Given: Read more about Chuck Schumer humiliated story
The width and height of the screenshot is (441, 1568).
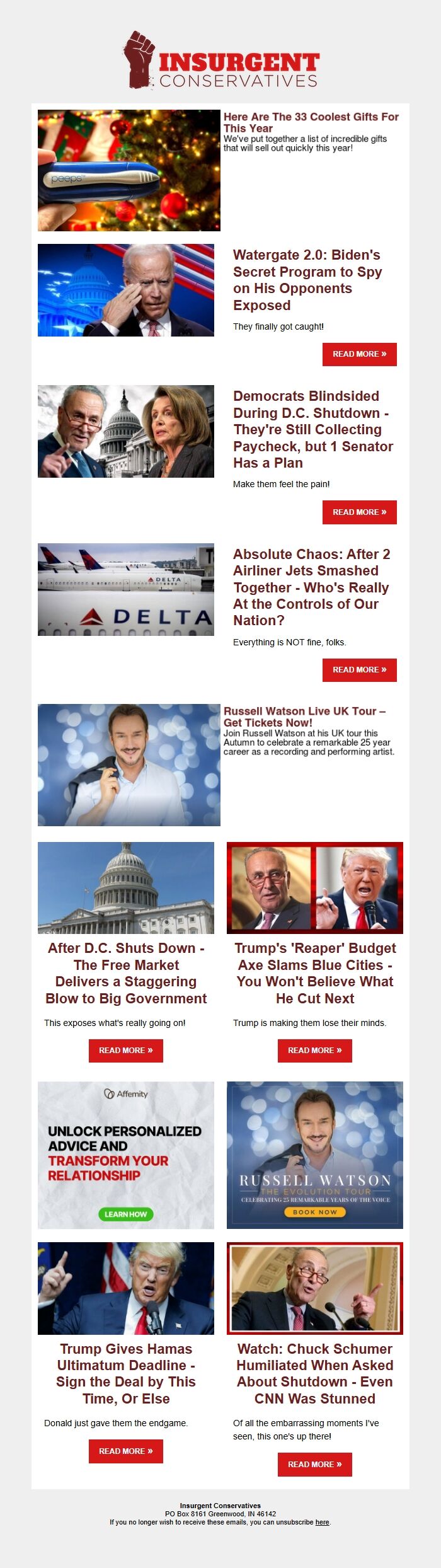Looking at the screenshot, I should pos(314,1464).
